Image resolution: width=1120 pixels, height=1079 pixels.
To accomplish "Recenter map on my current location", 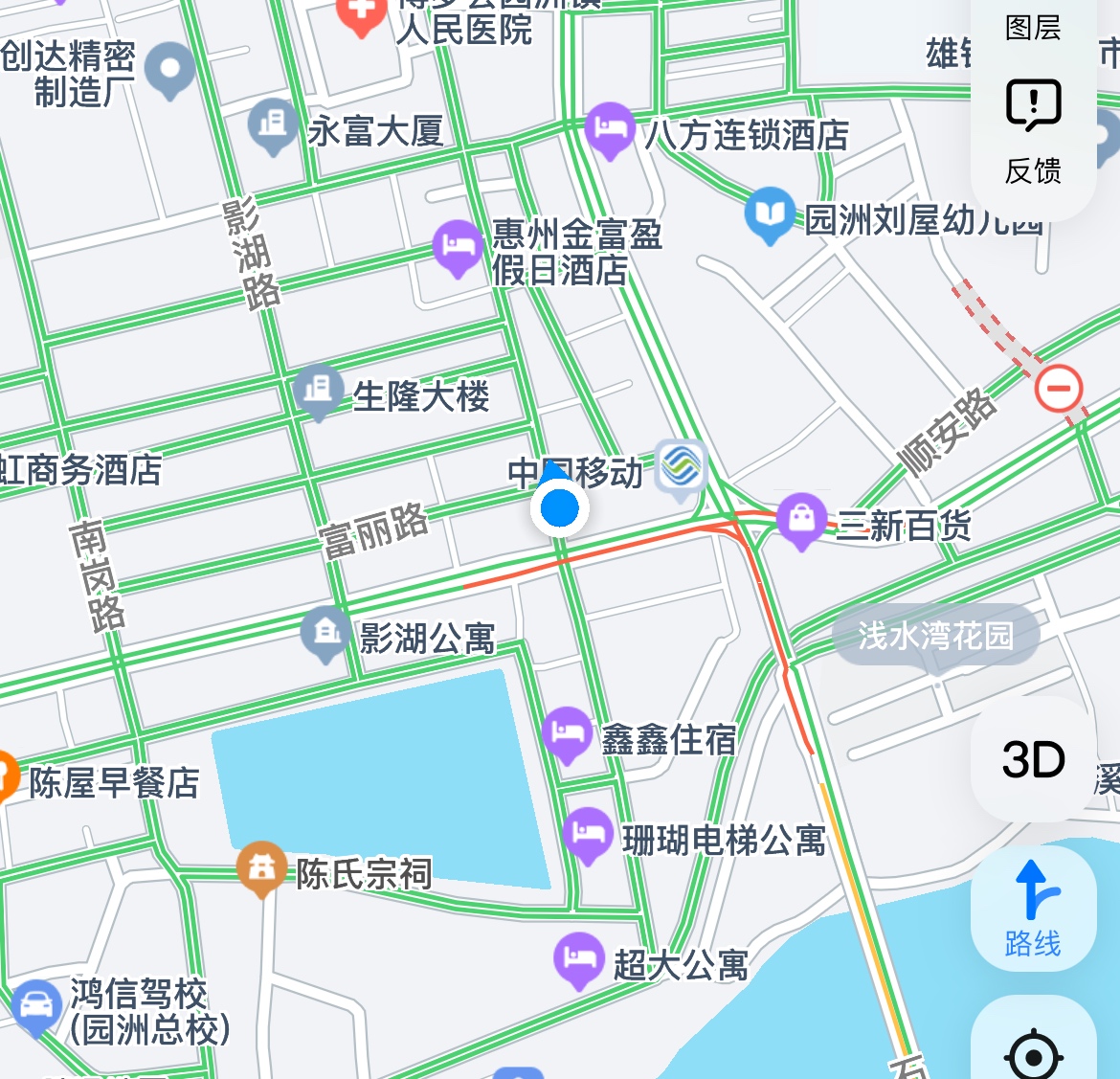I will point(1033,1053).
